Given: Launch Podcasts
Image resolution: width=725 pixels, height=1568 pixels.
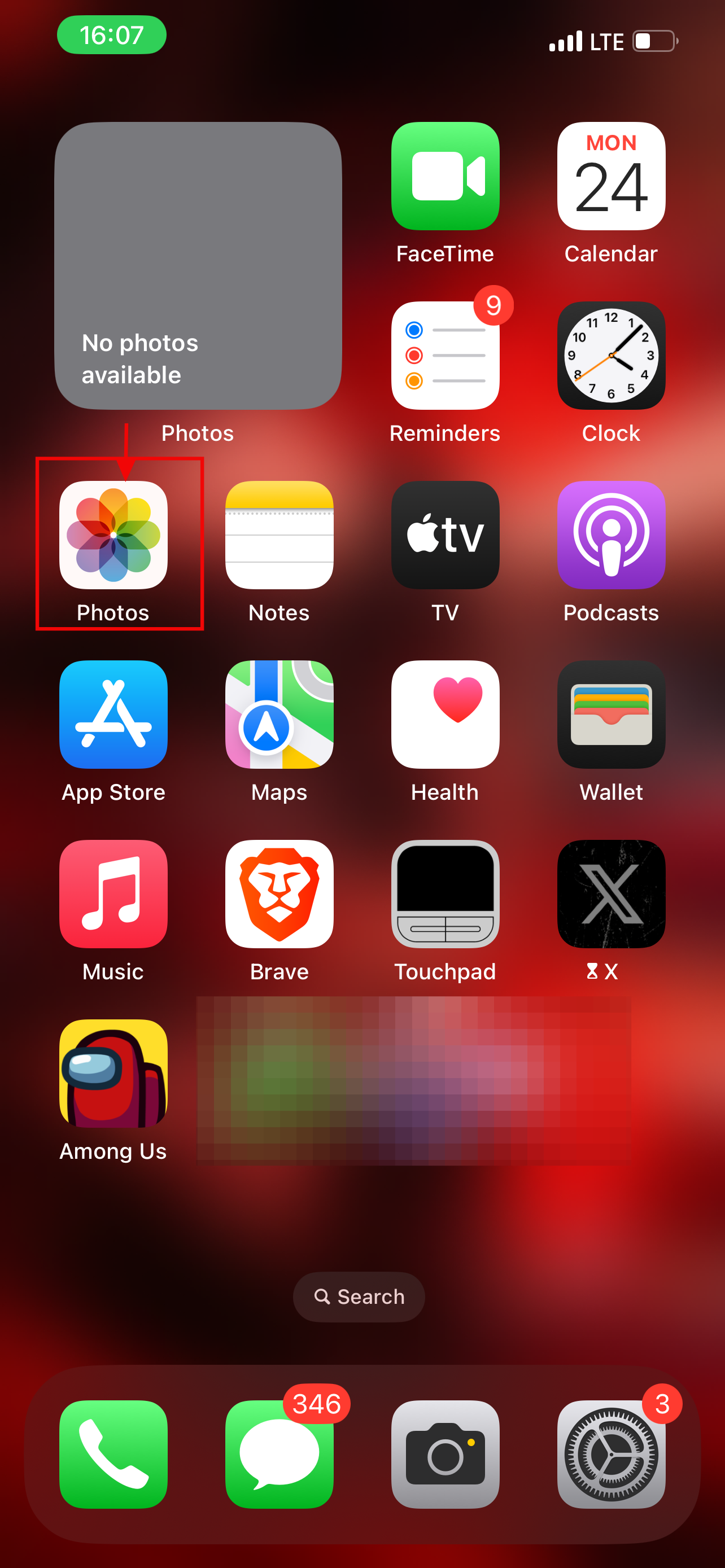Looking at the screenshot, I should click(610, 535).
